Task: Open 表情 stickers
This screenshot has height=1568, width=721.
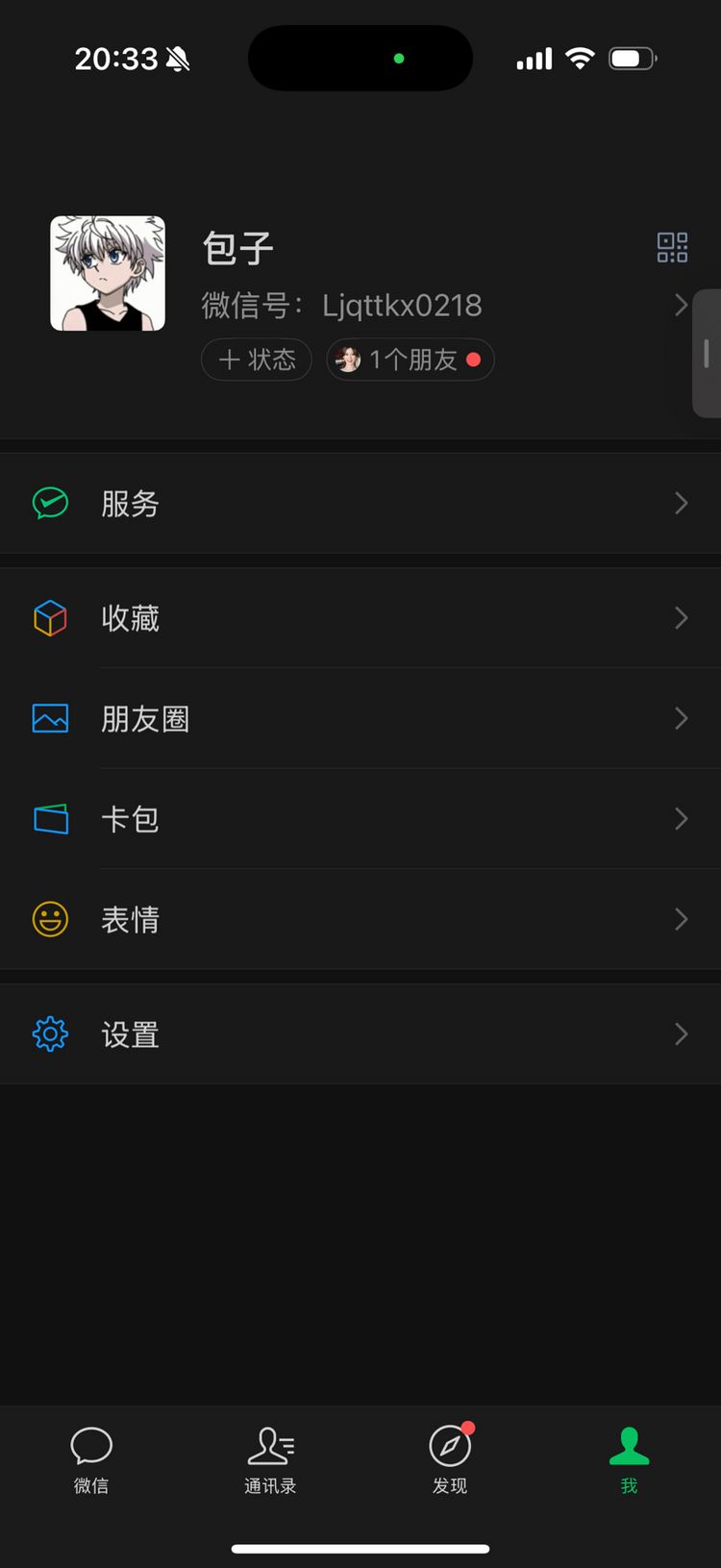Action: click(360, 919)
